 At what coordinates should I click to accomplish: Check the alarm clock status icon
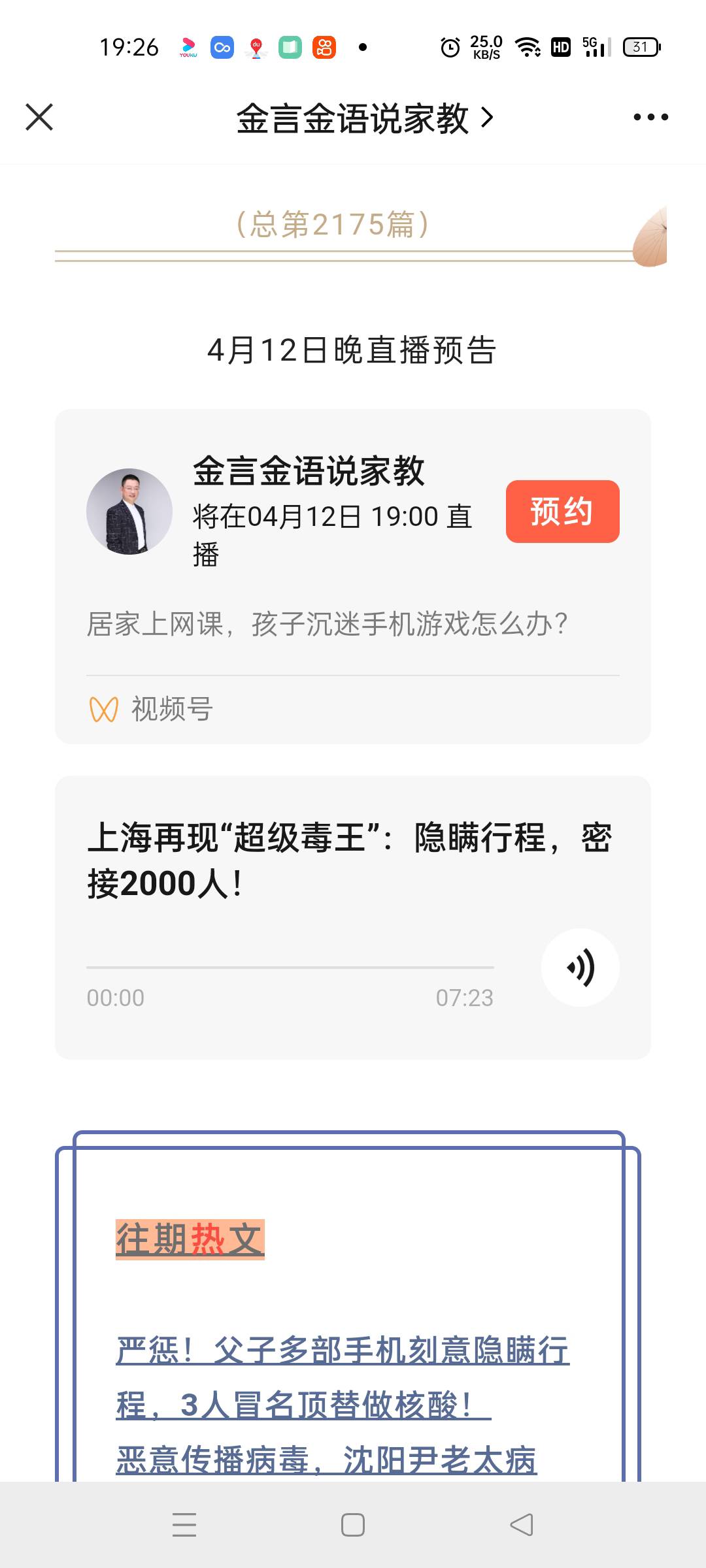(450, 46)
